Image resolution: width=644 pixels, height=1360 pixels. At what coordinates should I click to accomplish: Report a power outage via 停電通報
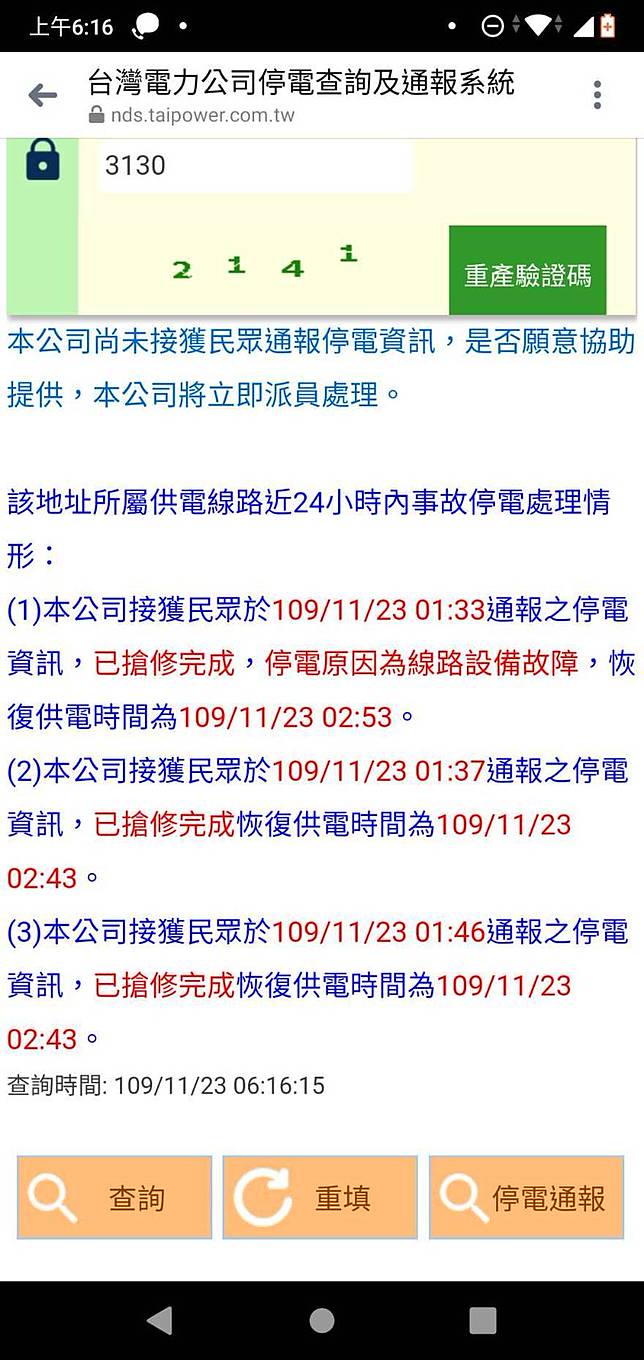[x=526, y=1197]
